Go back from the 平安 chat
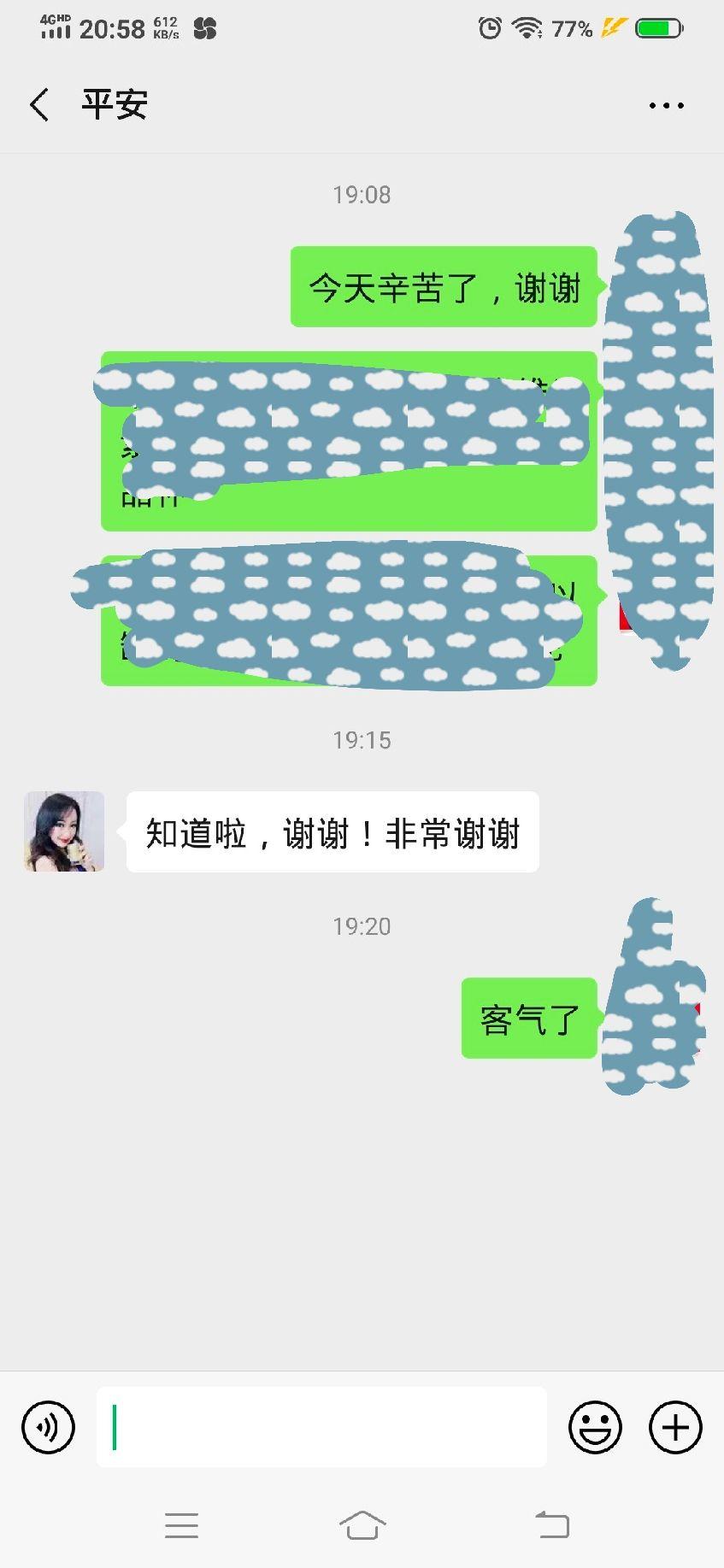724x1568 pixels. click(39, 105)
